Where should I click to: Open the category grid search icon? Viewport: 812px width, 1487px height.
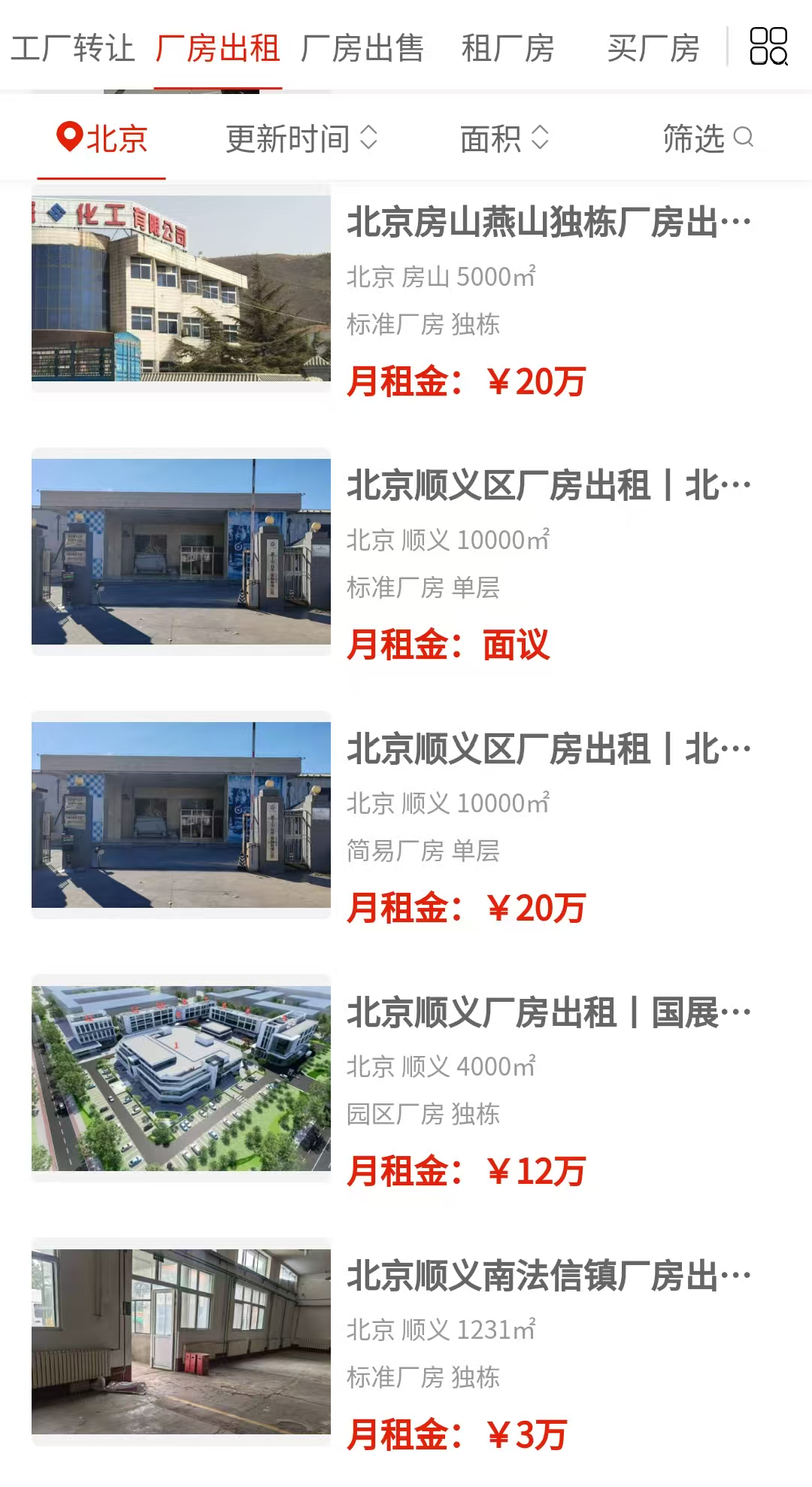pos(768,47)
